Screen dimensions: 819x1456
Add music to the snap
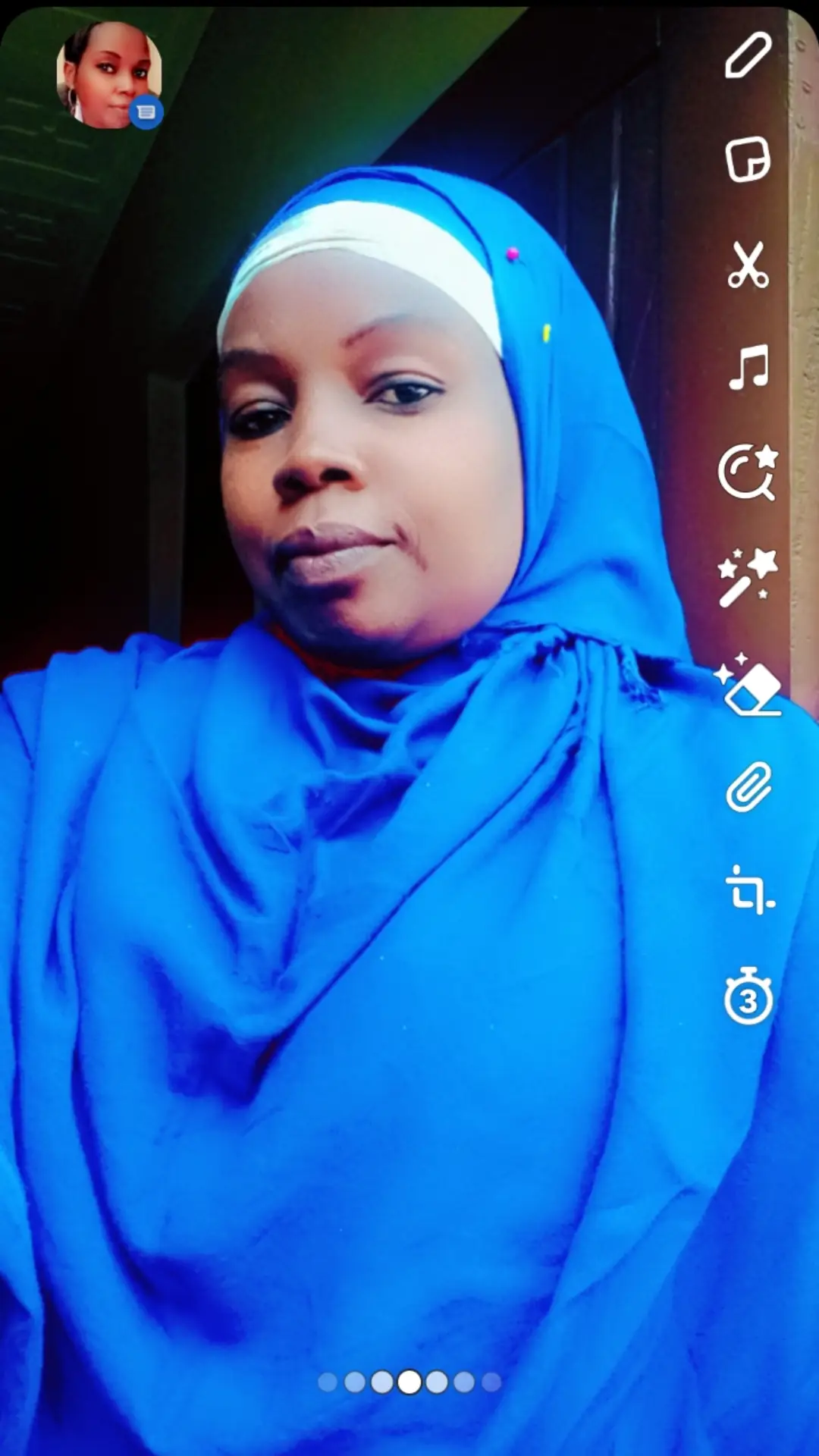point(748,368)
